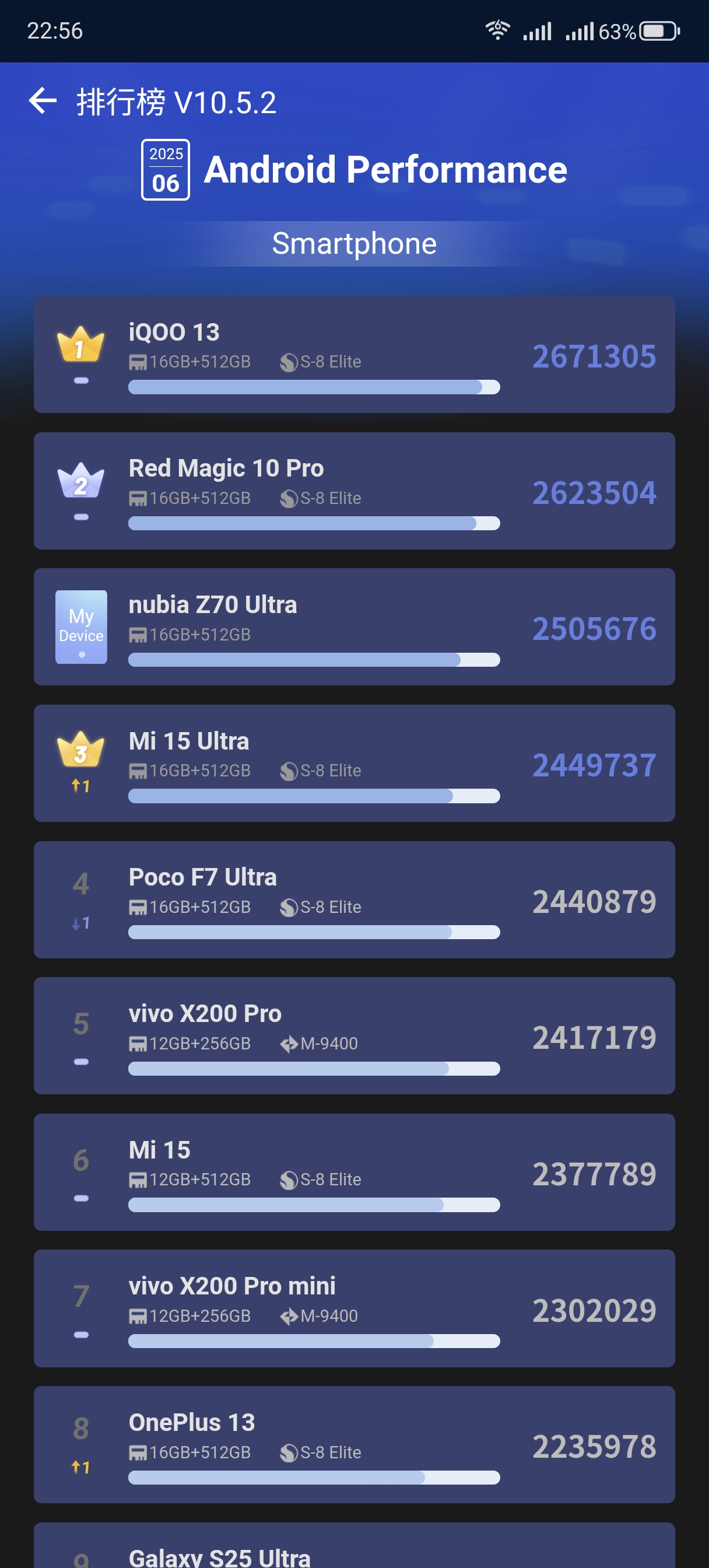Select the OnePlus 13 row
709x1568 pixels.
[354, 1444]
